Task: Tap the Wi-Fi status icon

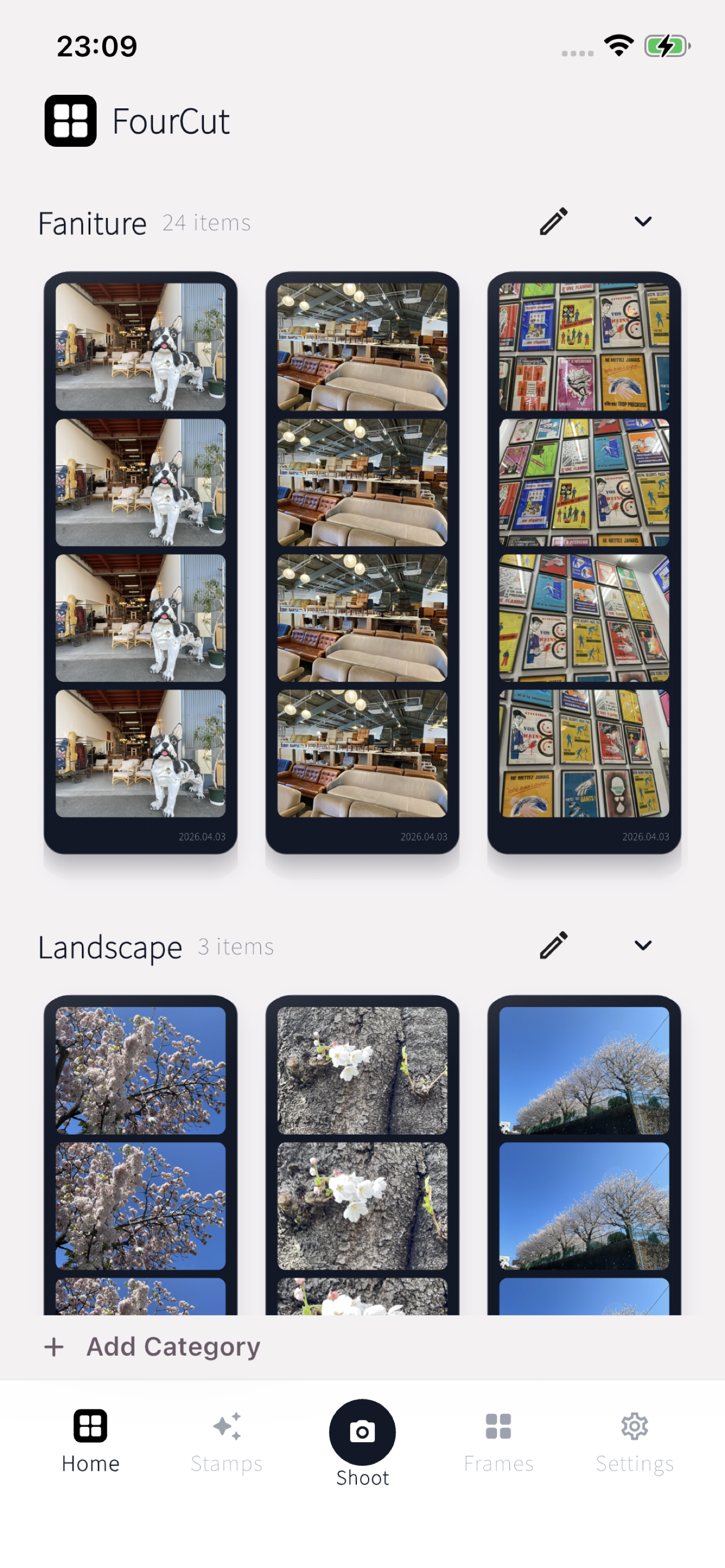Action: point(619,45)
